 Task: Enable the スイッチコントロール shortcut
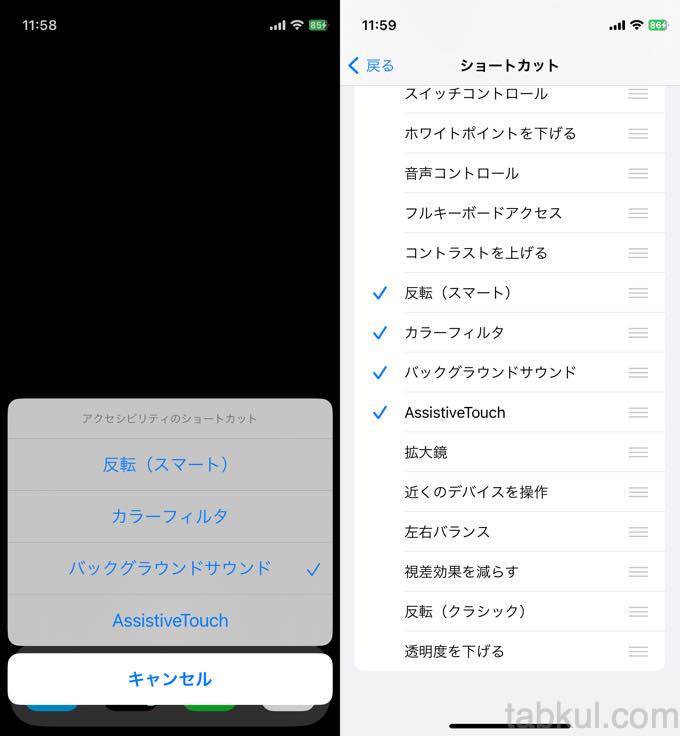476,94
